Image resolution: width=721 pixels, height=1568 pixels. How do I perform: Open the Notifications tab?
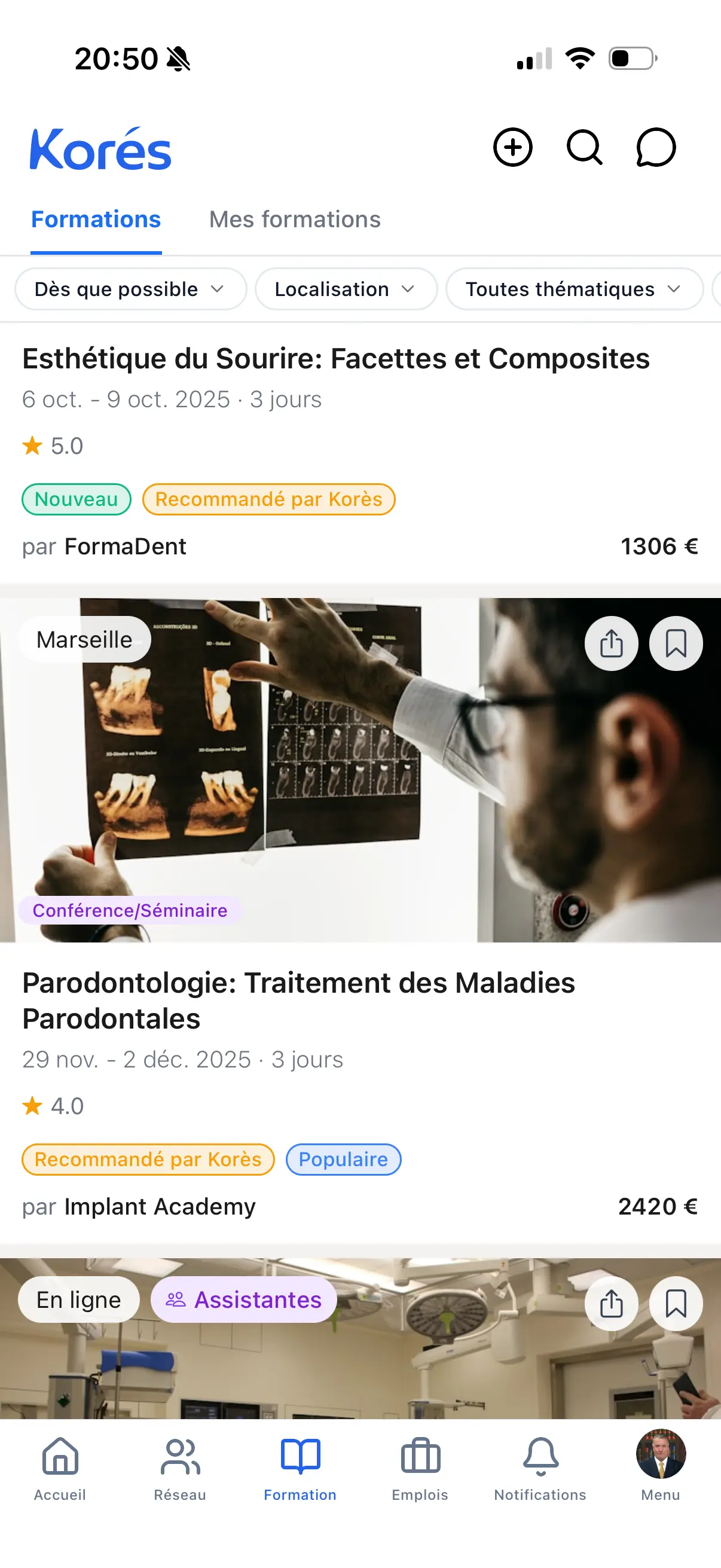(x=540, y=1468)
